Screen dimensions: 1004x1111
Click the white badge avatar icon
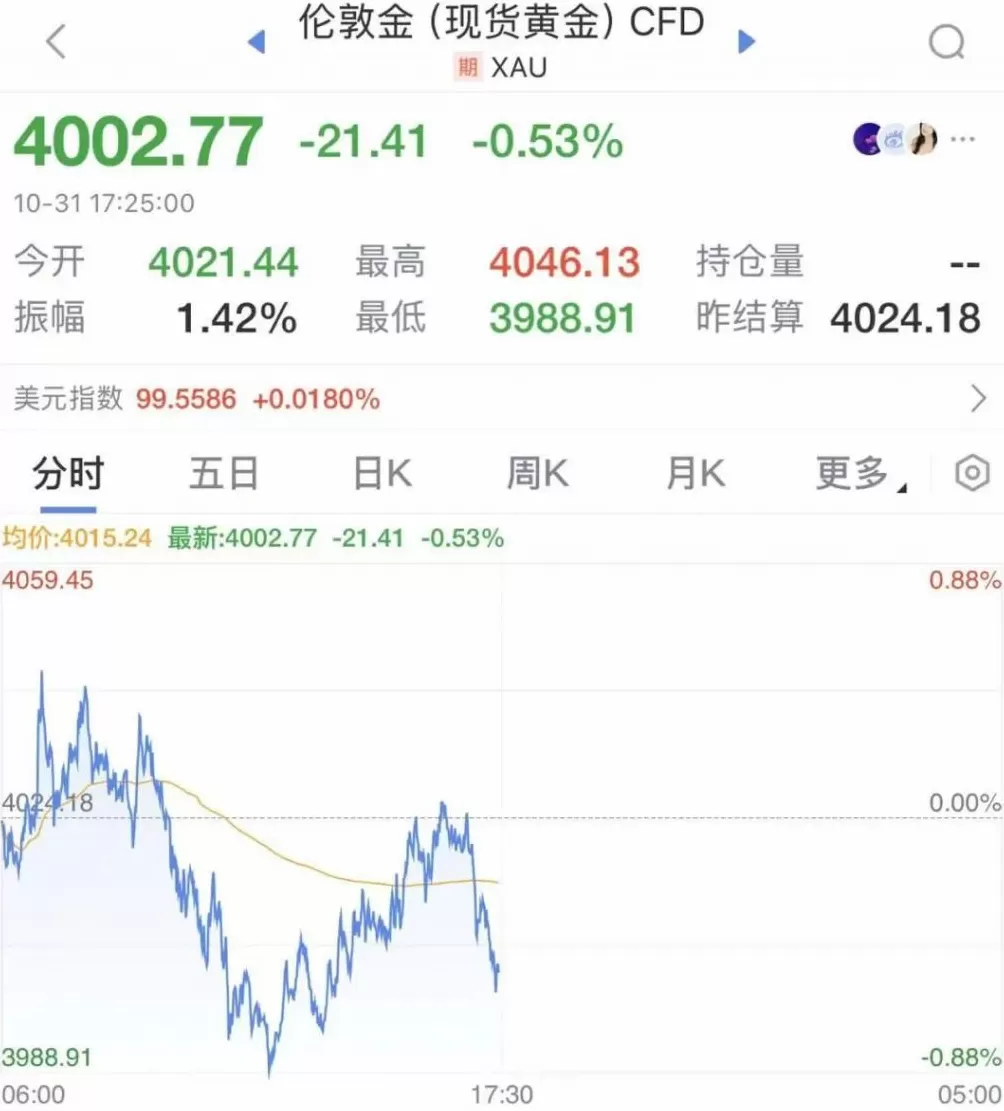click(x=893, y=138)
